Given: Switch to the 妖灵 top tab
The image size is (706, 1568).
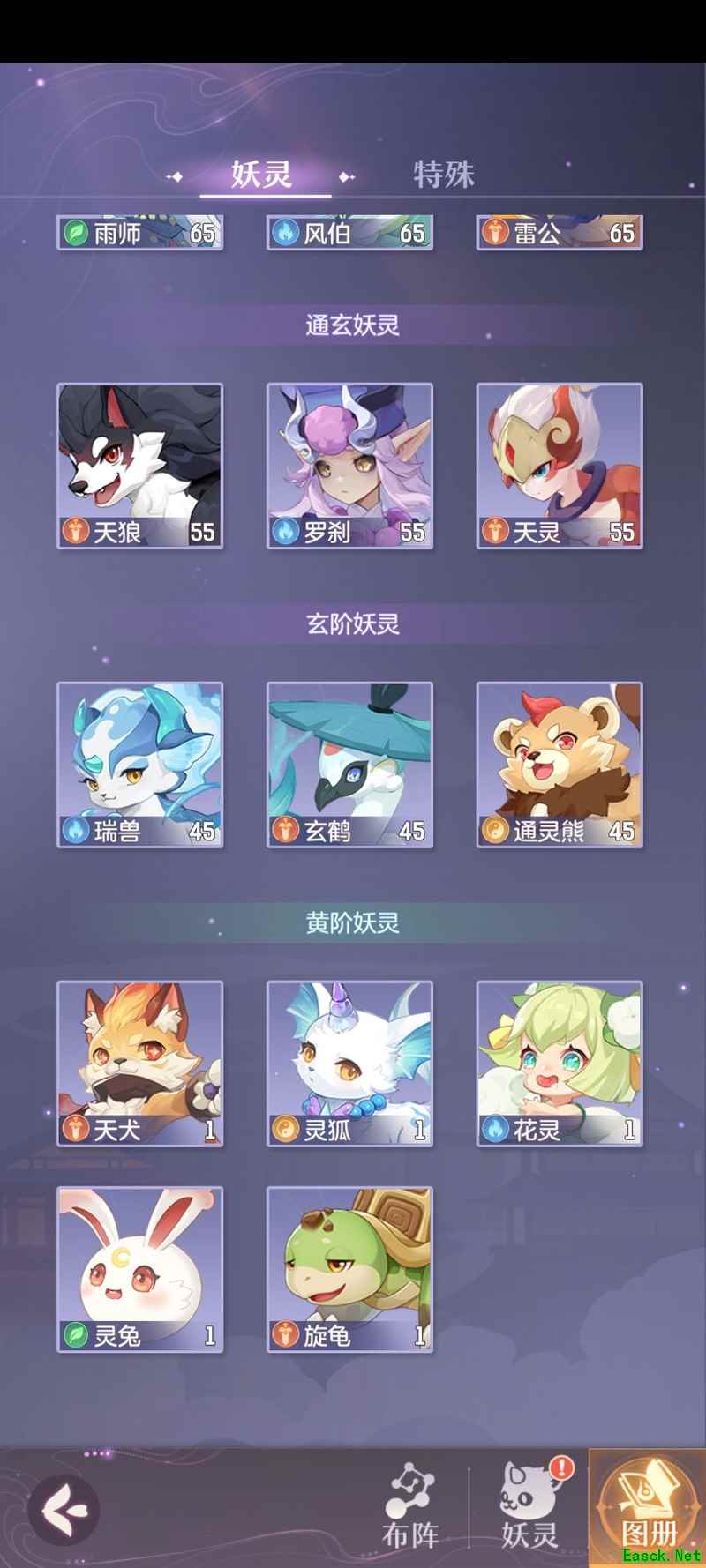Looking at the screenshot, I should 261,174.
